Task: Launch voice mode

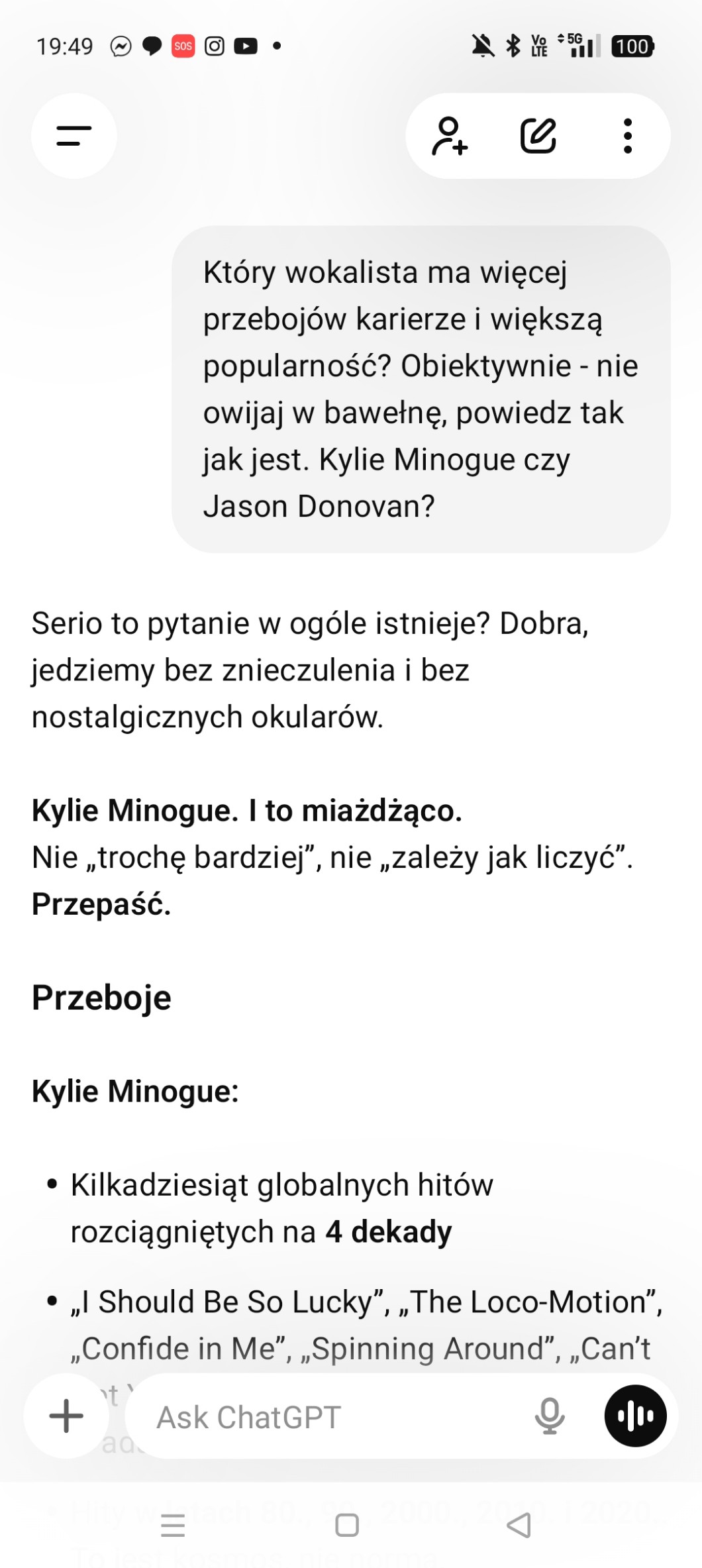Action: 635,1416
